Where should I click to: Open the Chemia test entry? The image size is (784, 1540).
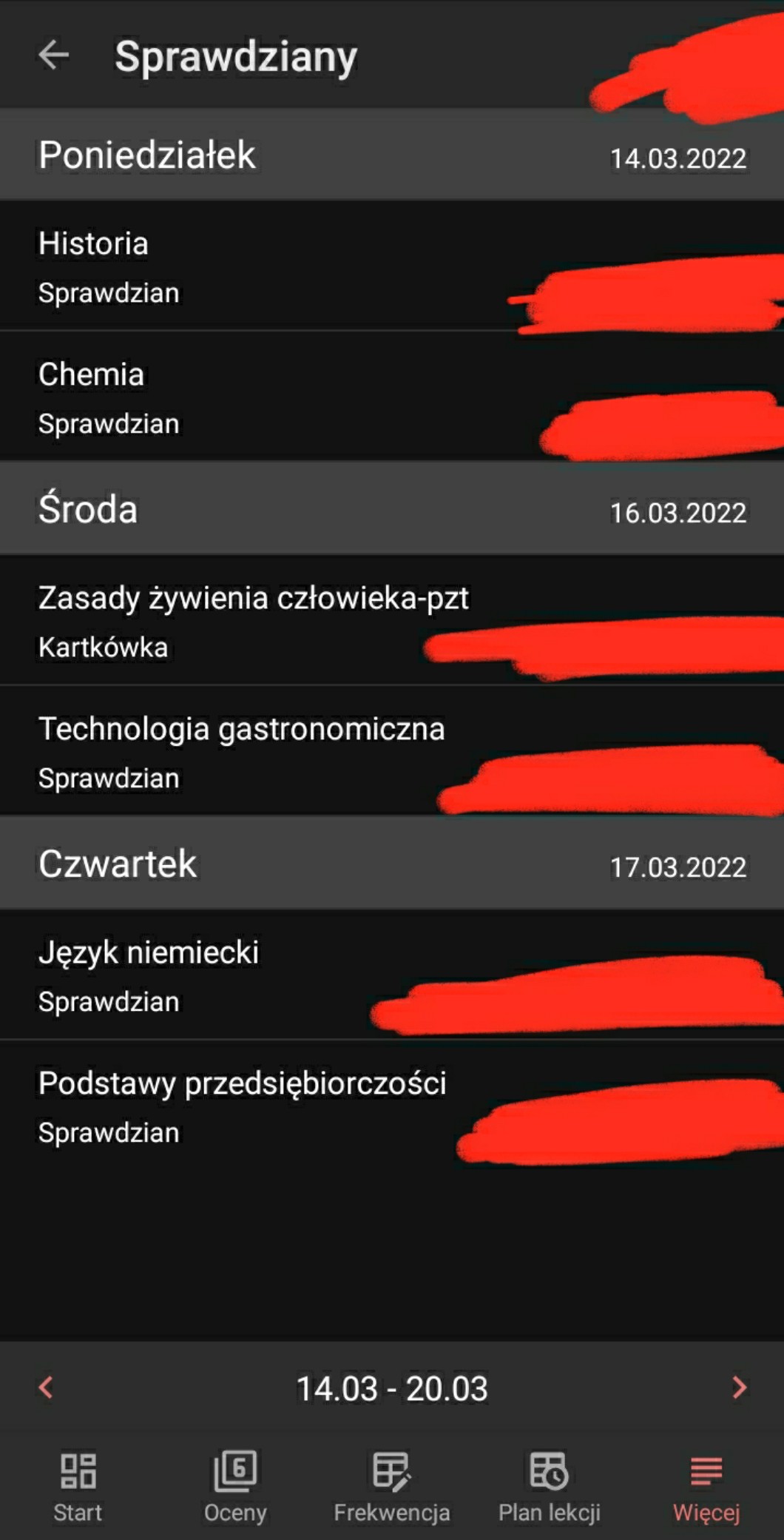click(x=222, y=398)
